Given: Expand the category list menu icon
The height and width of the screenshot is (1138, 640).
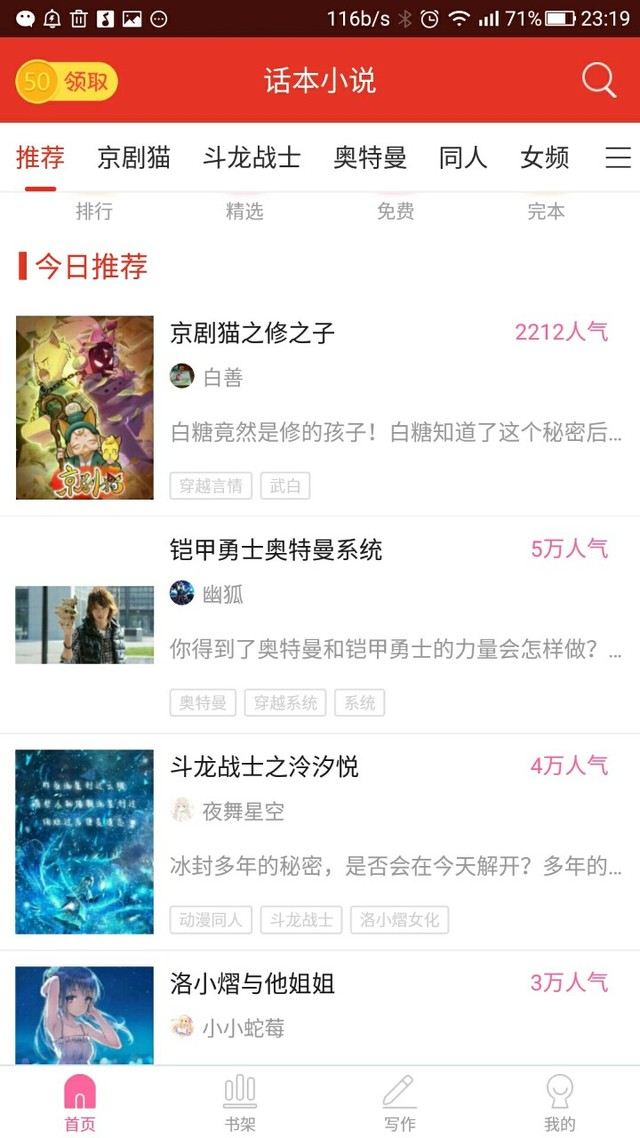Looking at the screenshot, I should click(618, 157).
